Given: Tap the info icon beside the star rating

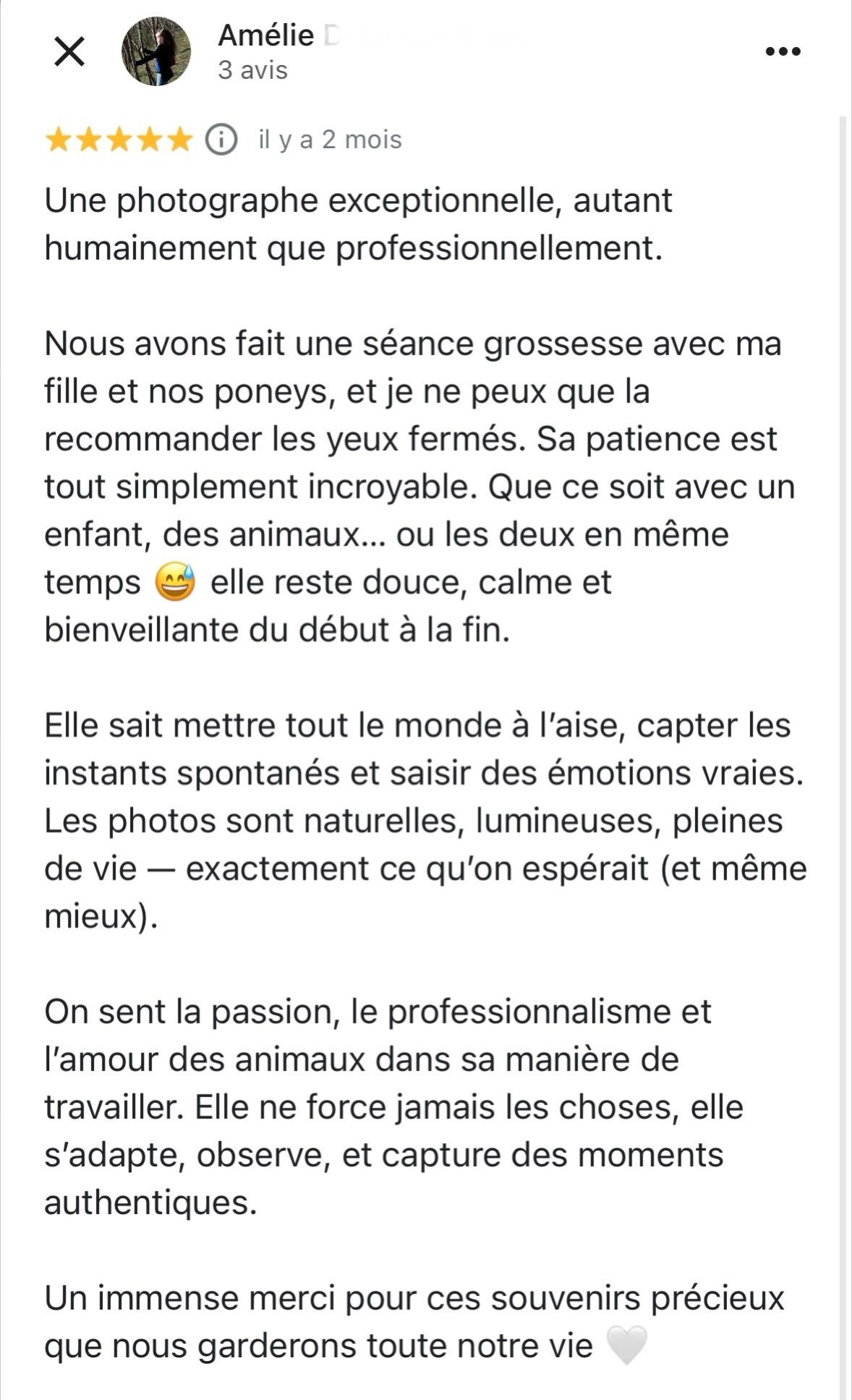Looking at the screenshot, I should point(221,140).
